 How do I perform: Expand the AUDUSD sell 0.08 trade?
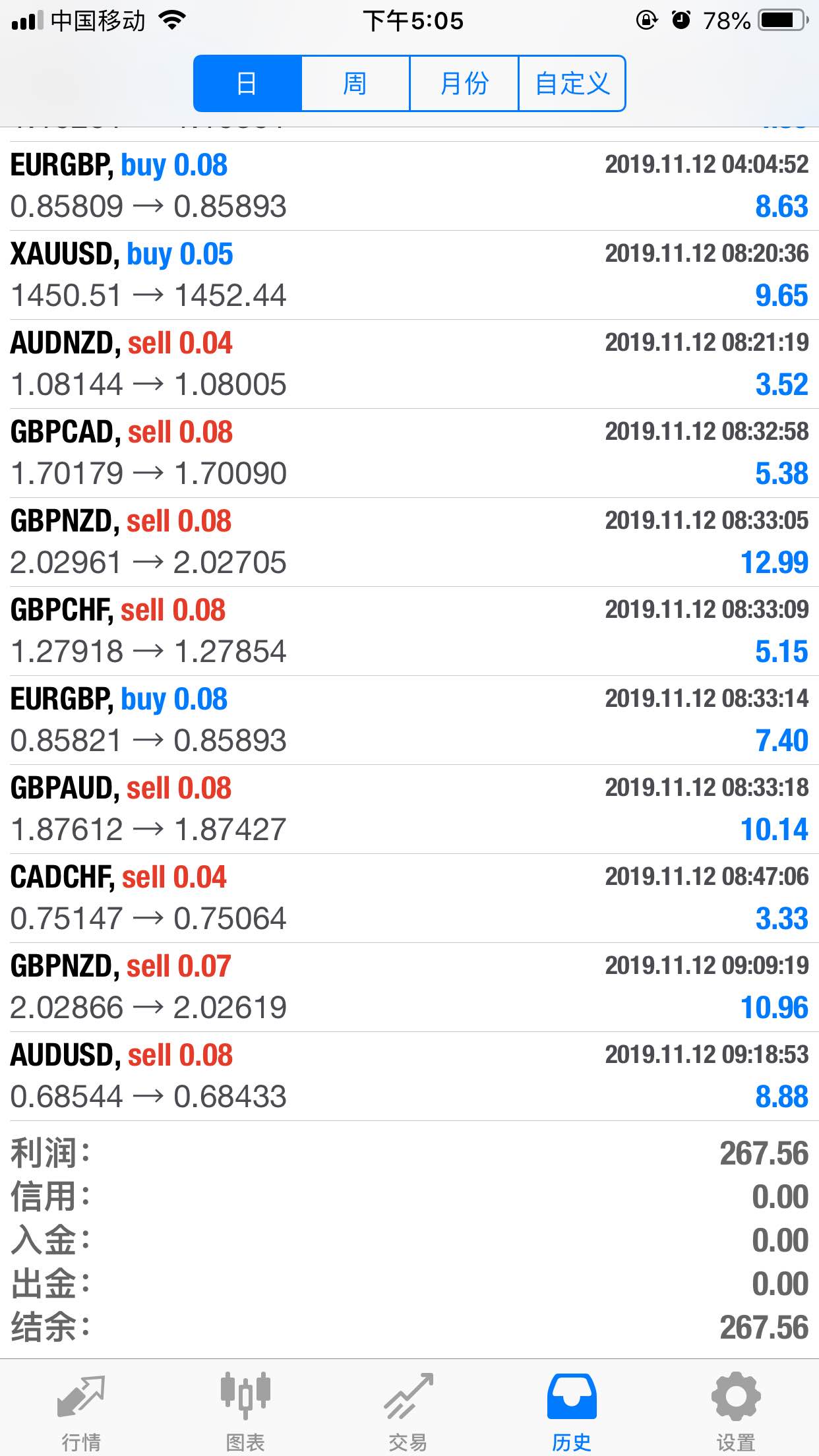pos(409,1076)
